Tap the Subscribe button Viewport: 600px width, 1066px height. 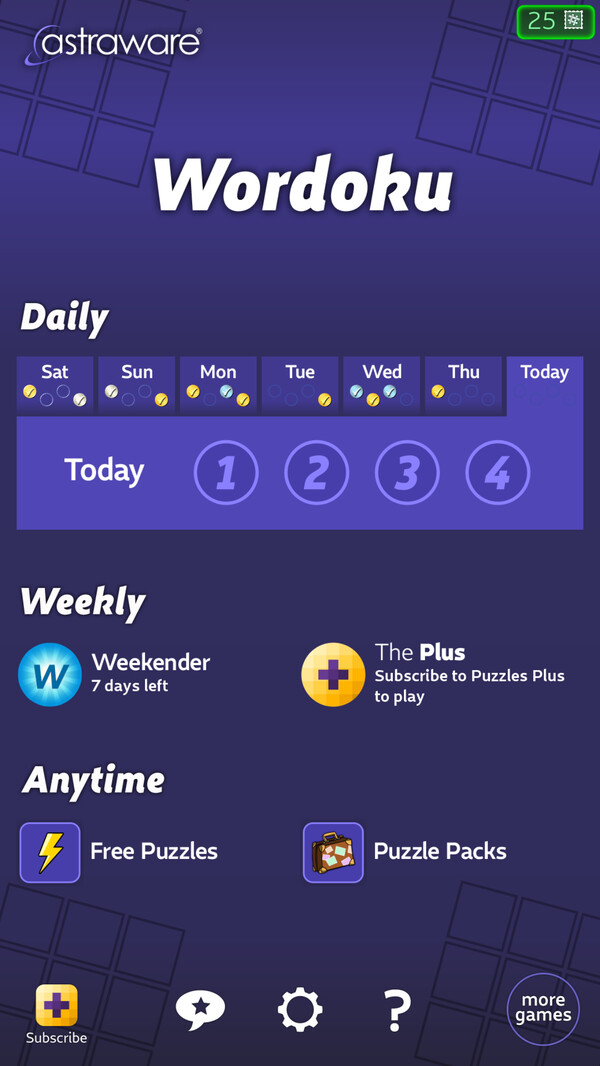(x=56, y=1013)
